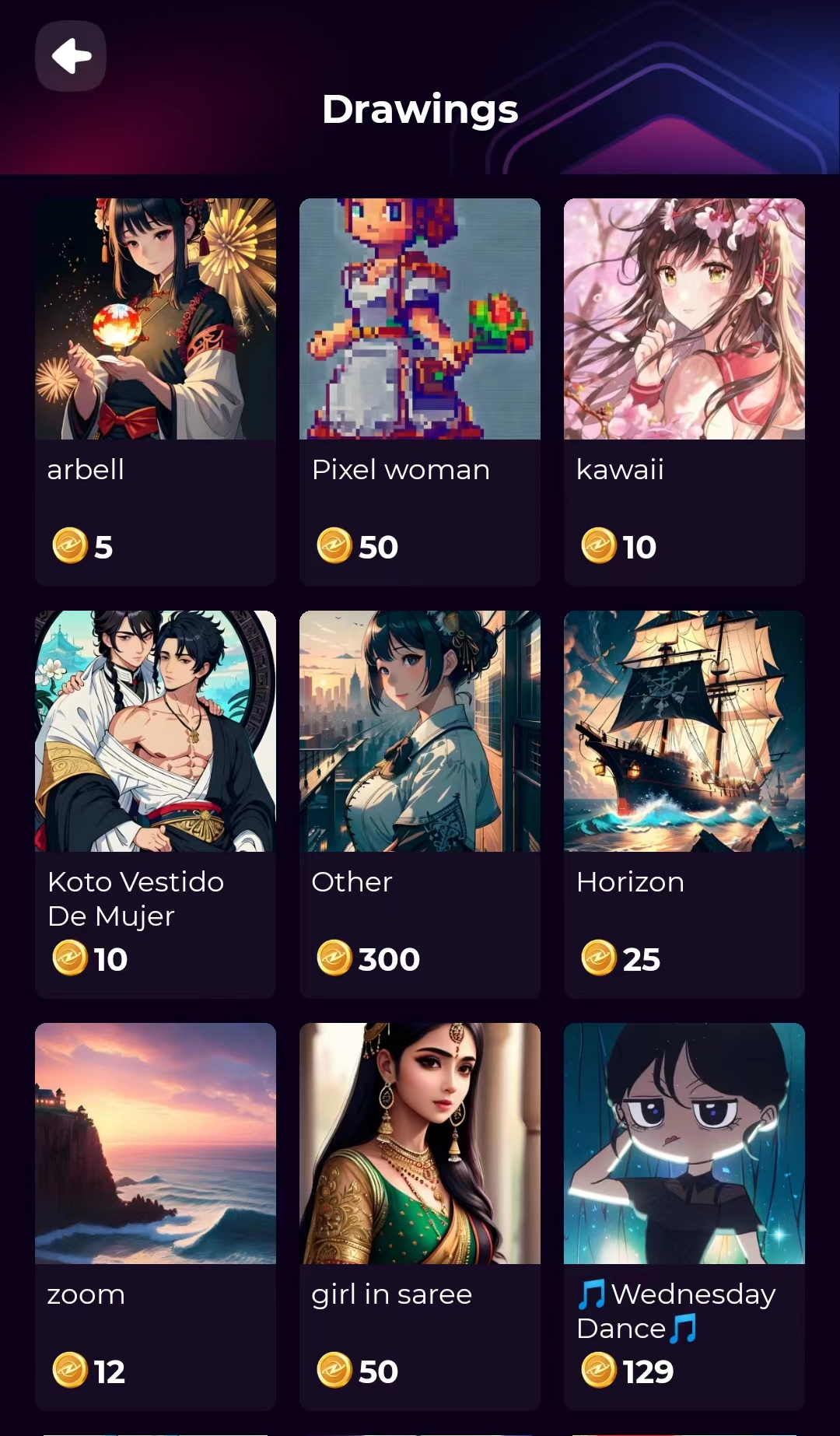Image resolution: width=840 pixels, height=1436 pixels.
Task: Open the drawing titled Other
Action: click(x=420, y=733)
